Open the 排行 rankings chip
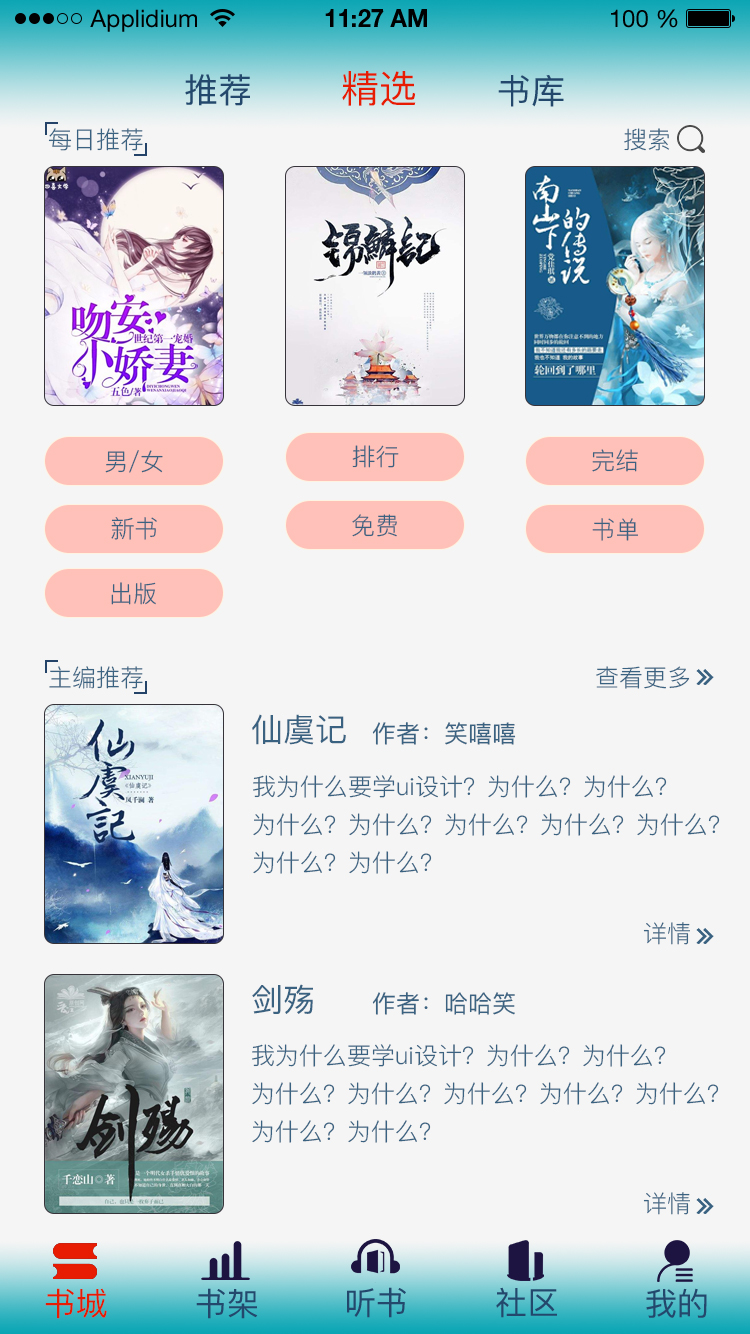The image size is (750, 1334). pos(375,457)
